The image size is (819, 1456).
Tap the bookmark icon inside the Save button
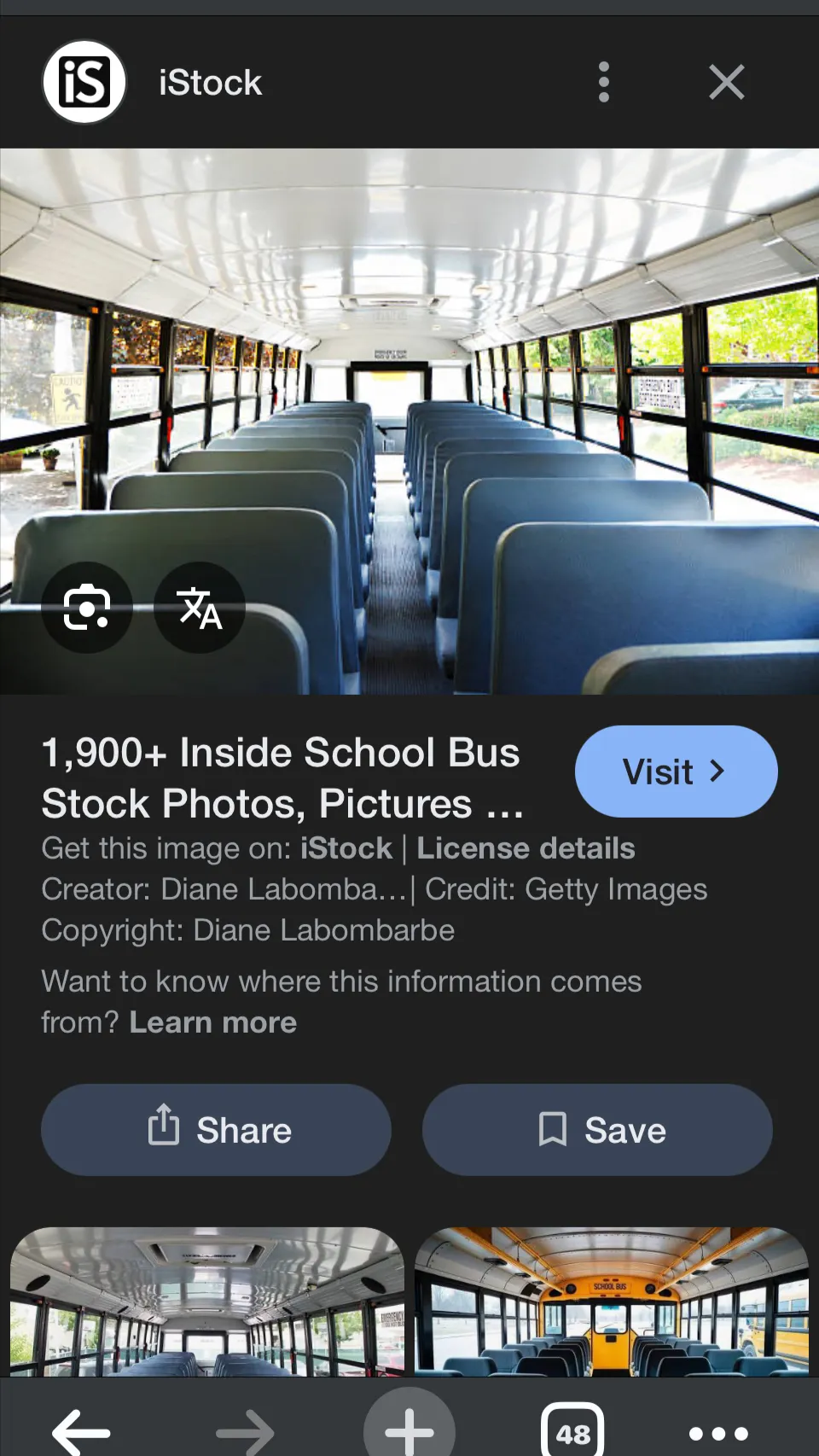click(555, 1128)
